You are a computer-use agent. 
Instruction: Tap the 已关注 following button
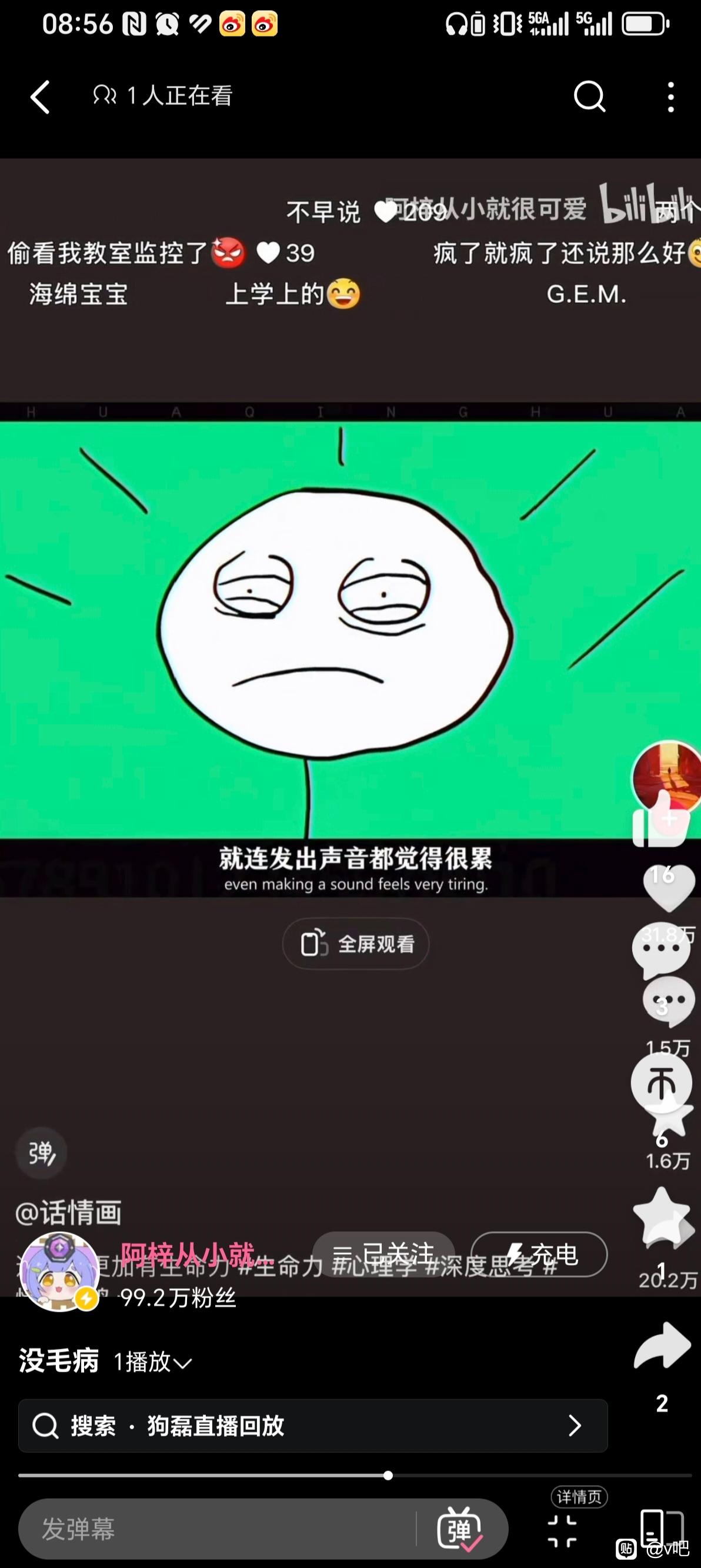click(x=383, y=1254)
